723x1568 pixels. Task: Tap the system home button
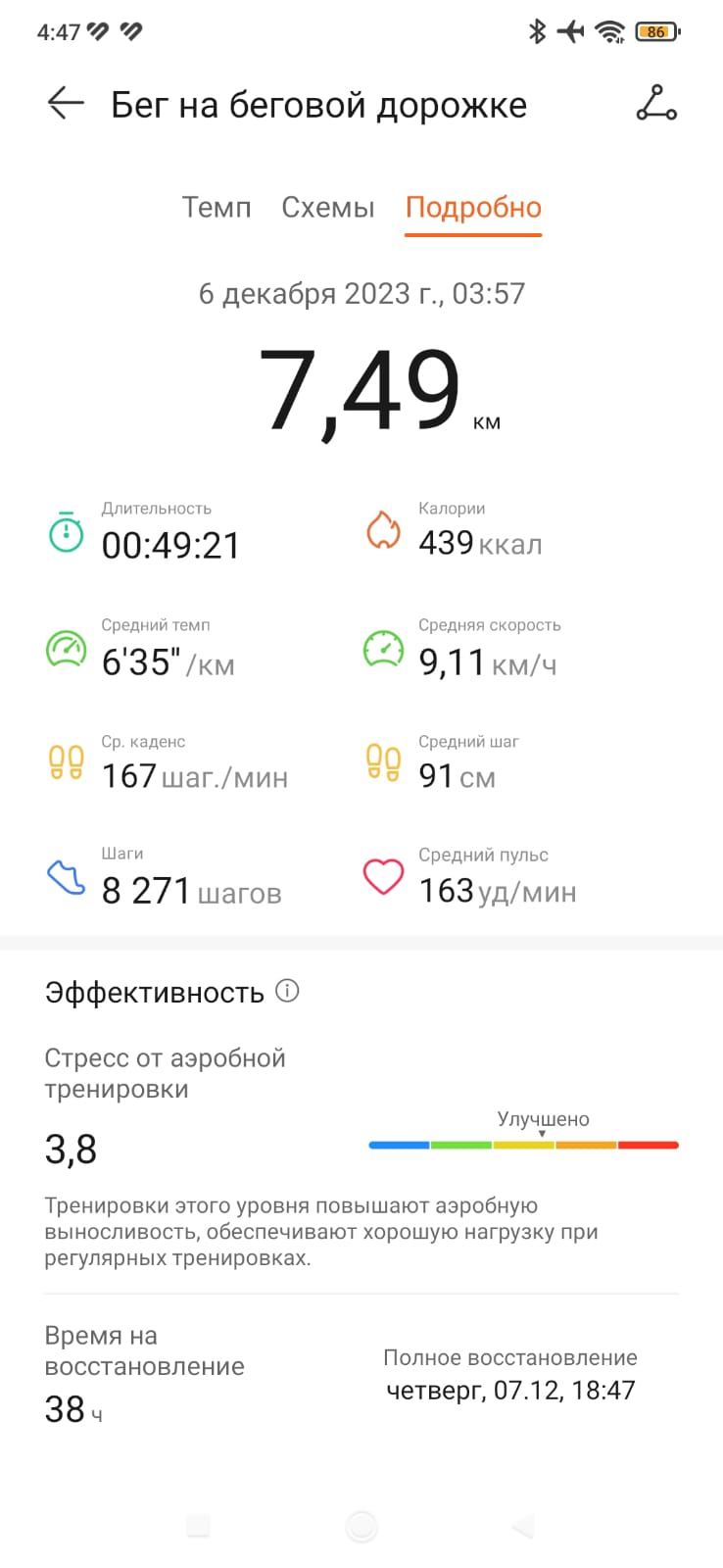(x=361, y=1526)
